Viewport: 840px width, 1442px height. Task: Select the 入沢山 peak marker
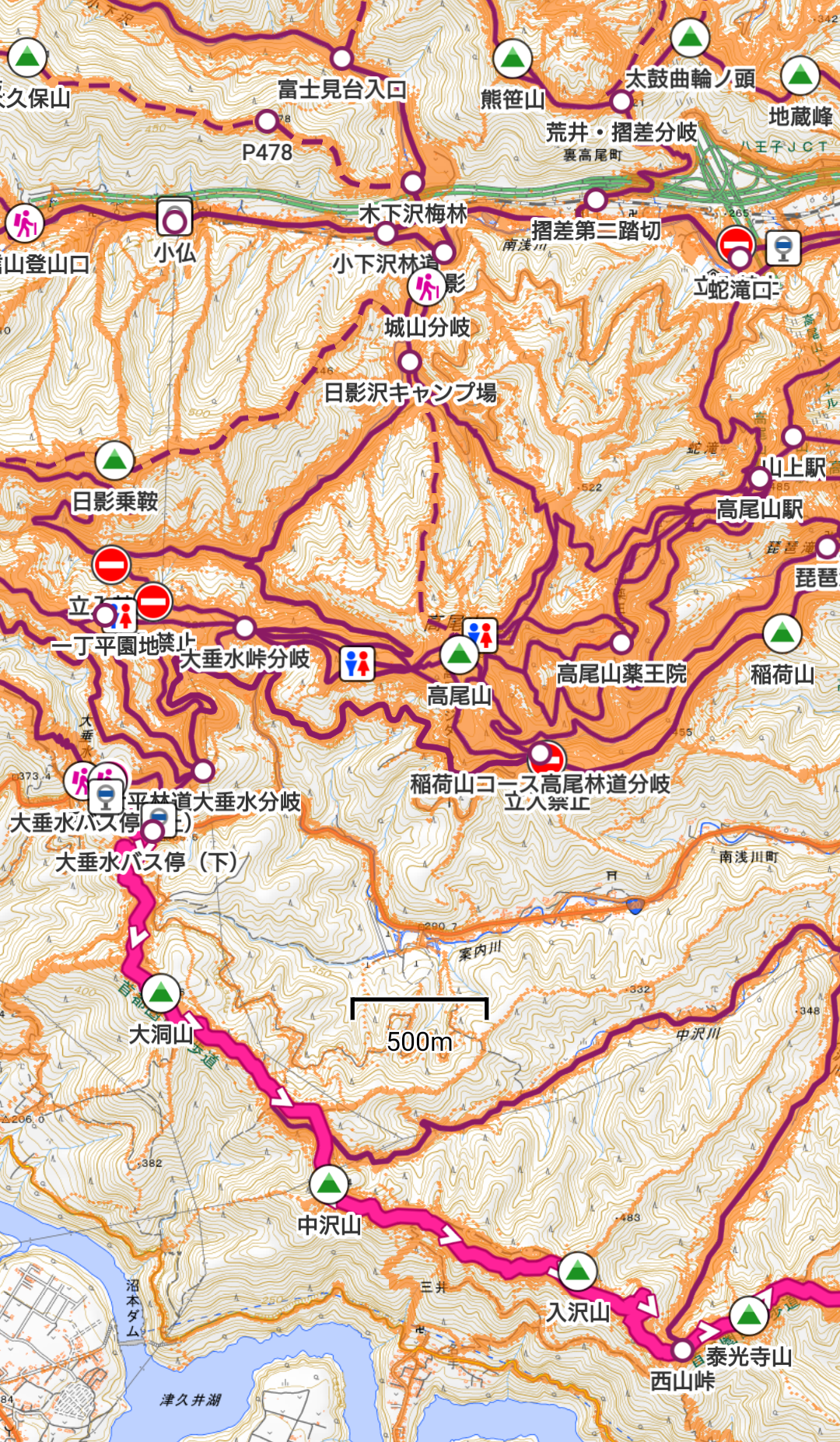click(577, 1271)
